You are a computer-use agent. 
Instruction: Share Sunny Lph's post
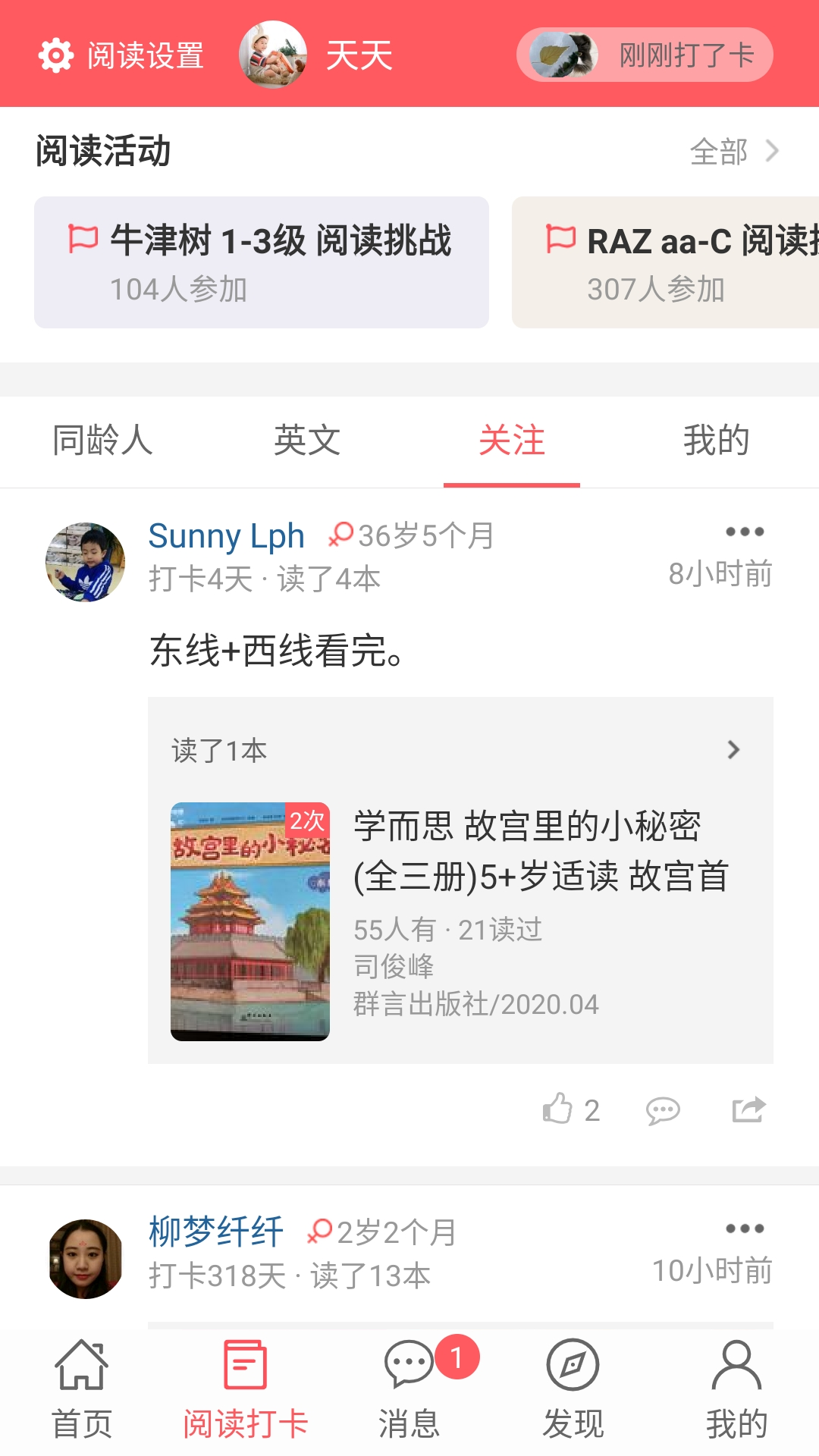[x=748, y=1109]
